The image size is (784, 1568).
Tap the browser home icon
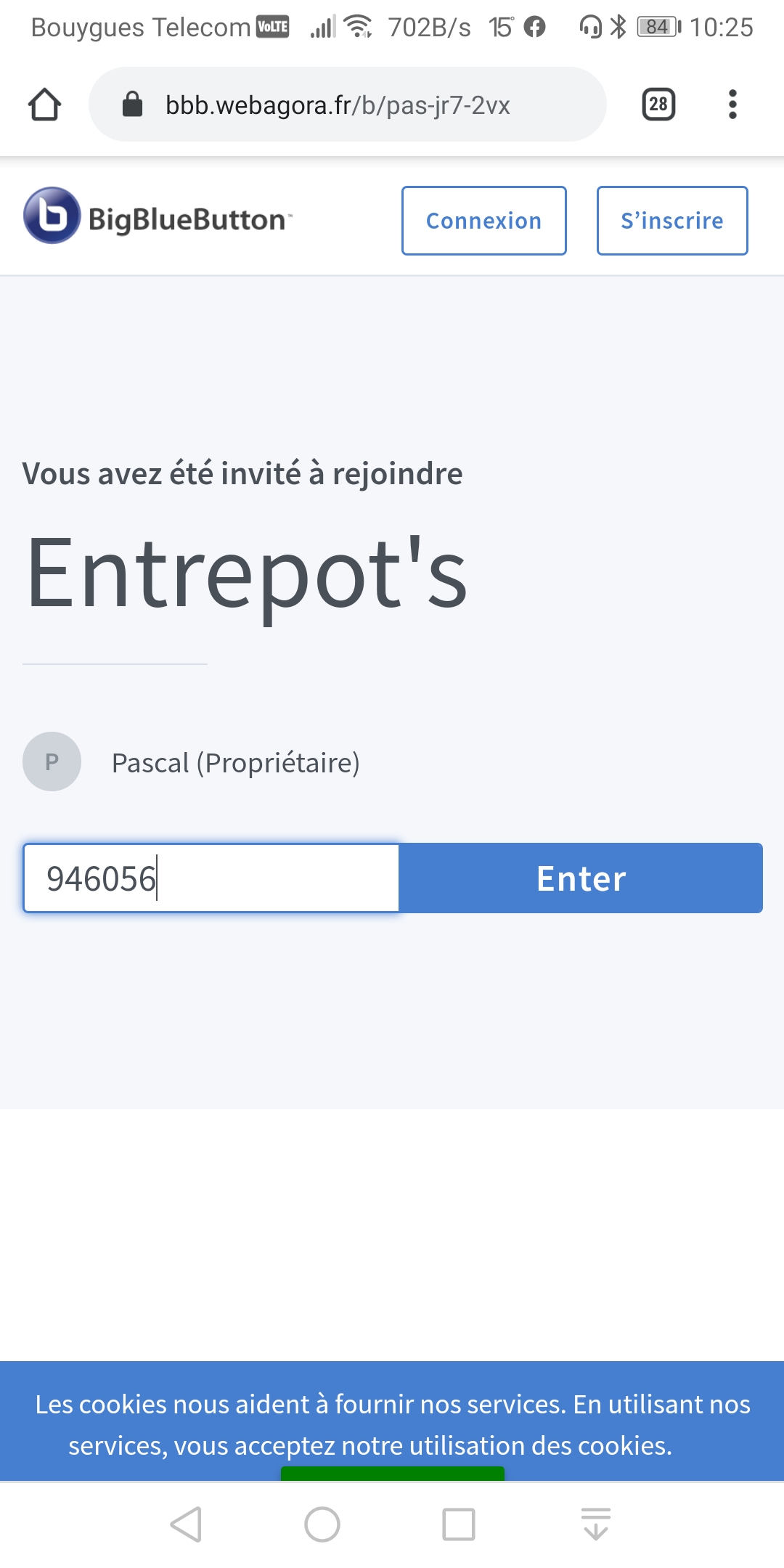click(x=44, y=105)
